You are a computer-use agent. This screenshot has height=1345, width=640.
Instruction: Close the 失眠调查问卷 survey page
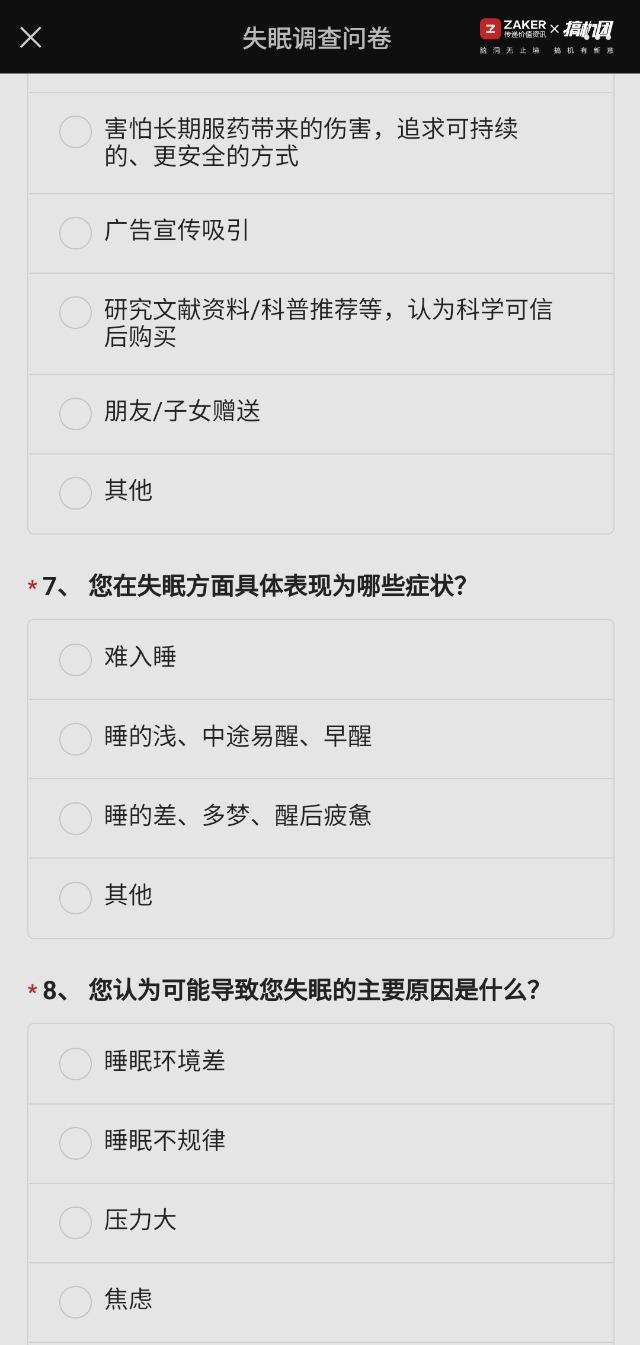[x=31, y=37]
